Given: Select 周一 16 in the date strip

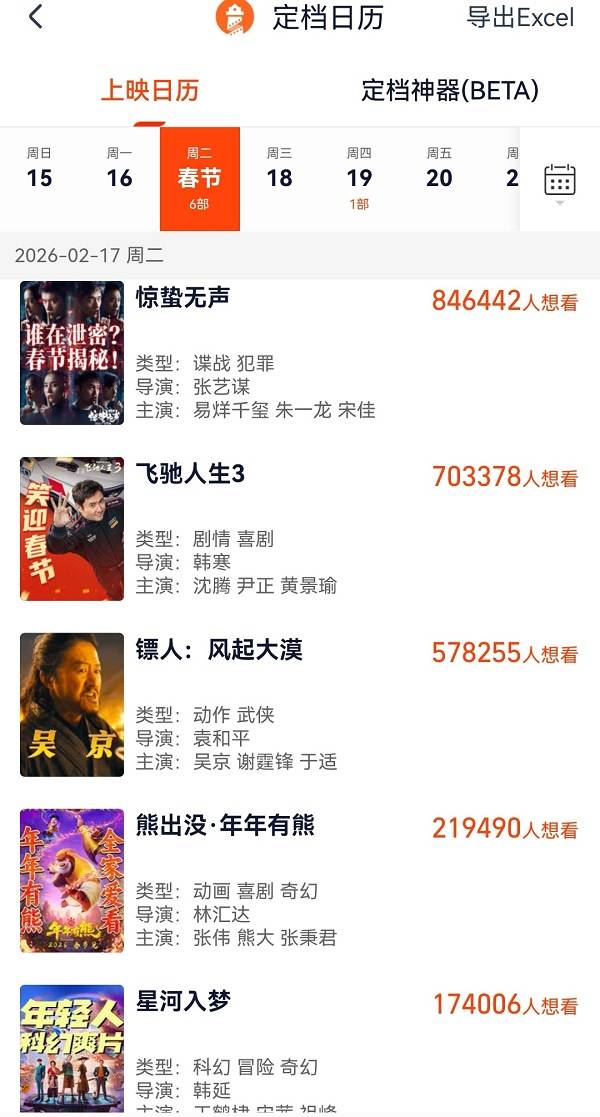Looking at the screenshot, I should 119,170.
